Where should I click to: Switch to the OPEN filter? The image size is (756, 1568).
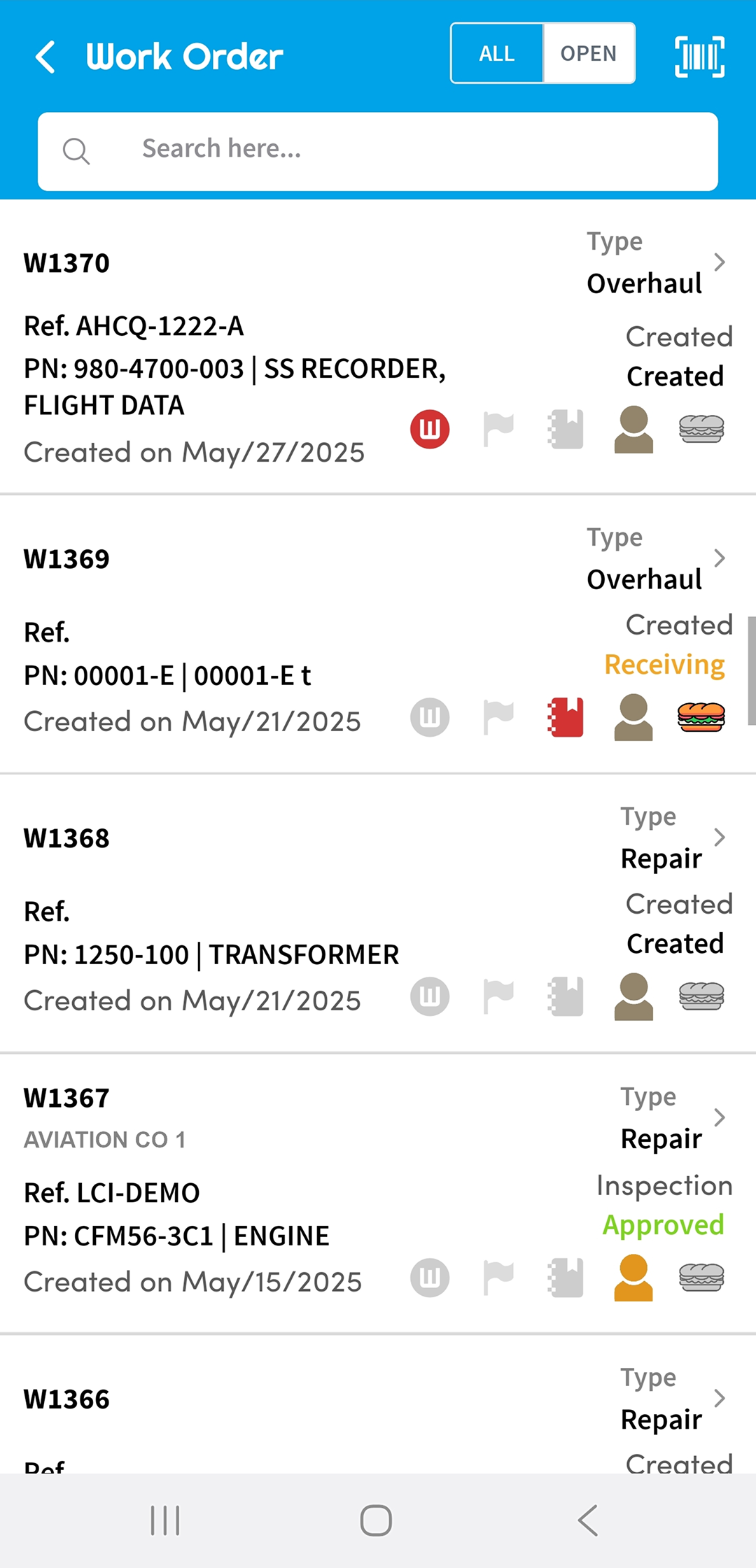(x=588, y=54)
